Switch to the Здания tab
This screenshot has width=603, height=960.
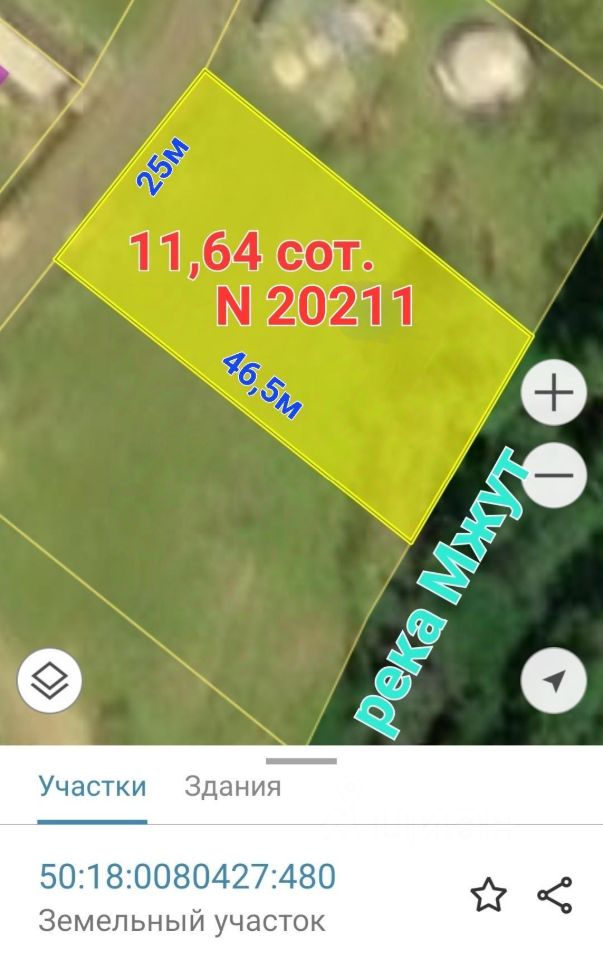pos(232,786)
